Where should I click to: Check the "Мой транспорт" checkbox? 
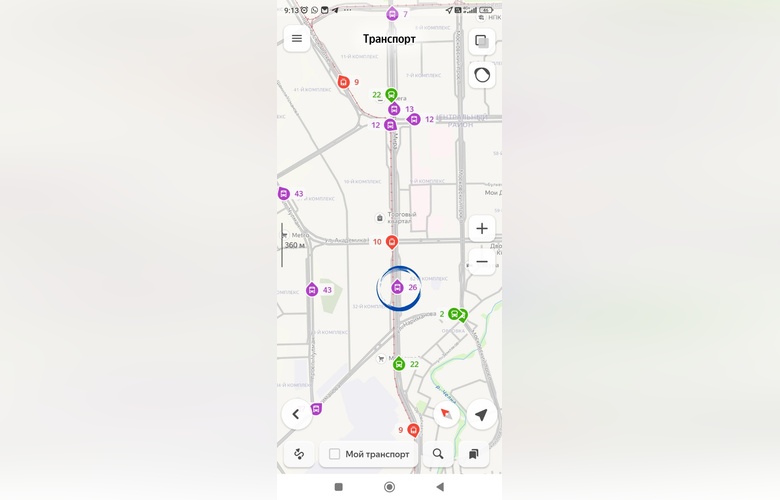click(335, 454)
